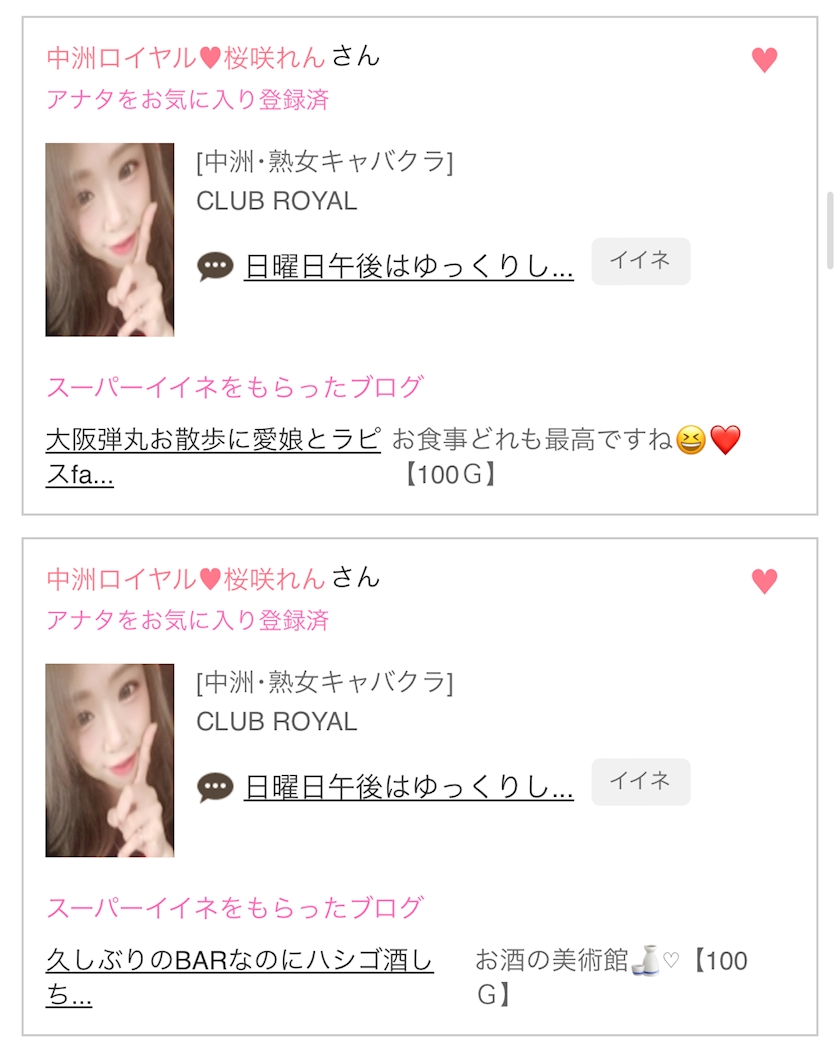Screen dimensions: 840x1055
Task: Open the profile photo in the 大阪弾丸 card
Action: pos(110,239)
